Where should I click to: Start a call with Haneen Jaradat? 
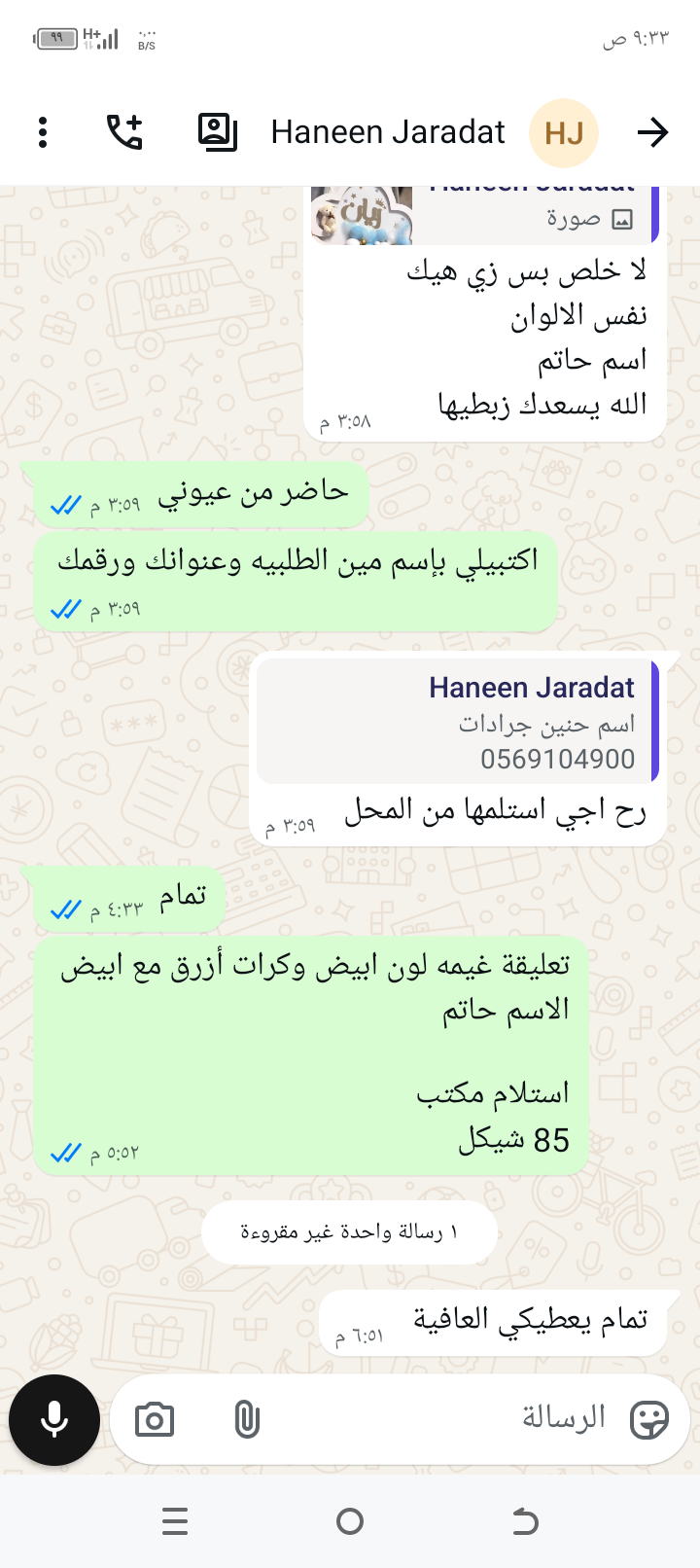[x=124, y=132]
